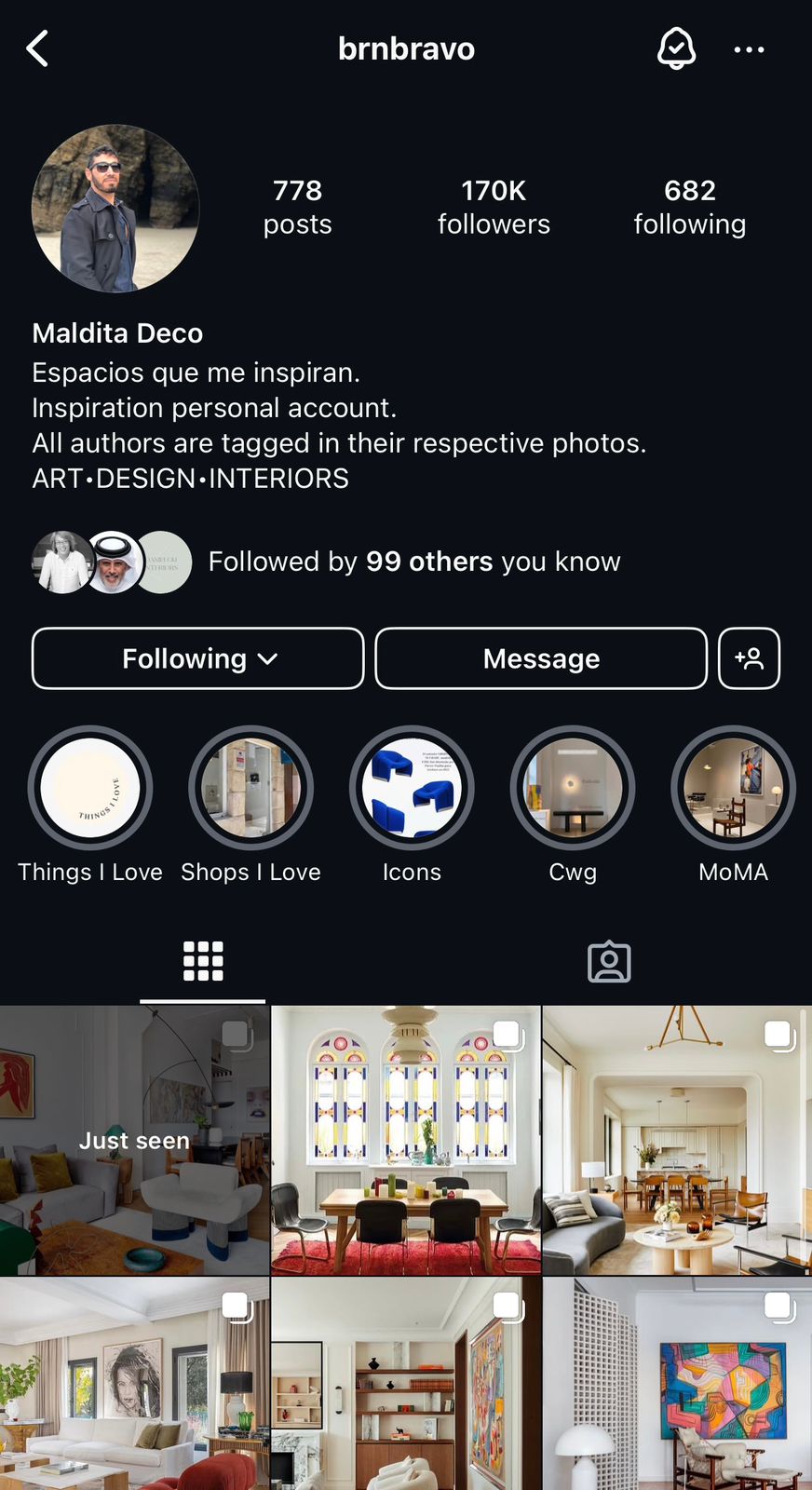The image size is (812, 1490).
Task: Switch to the tagged photos tab
Action: click(x=609, y=961)
